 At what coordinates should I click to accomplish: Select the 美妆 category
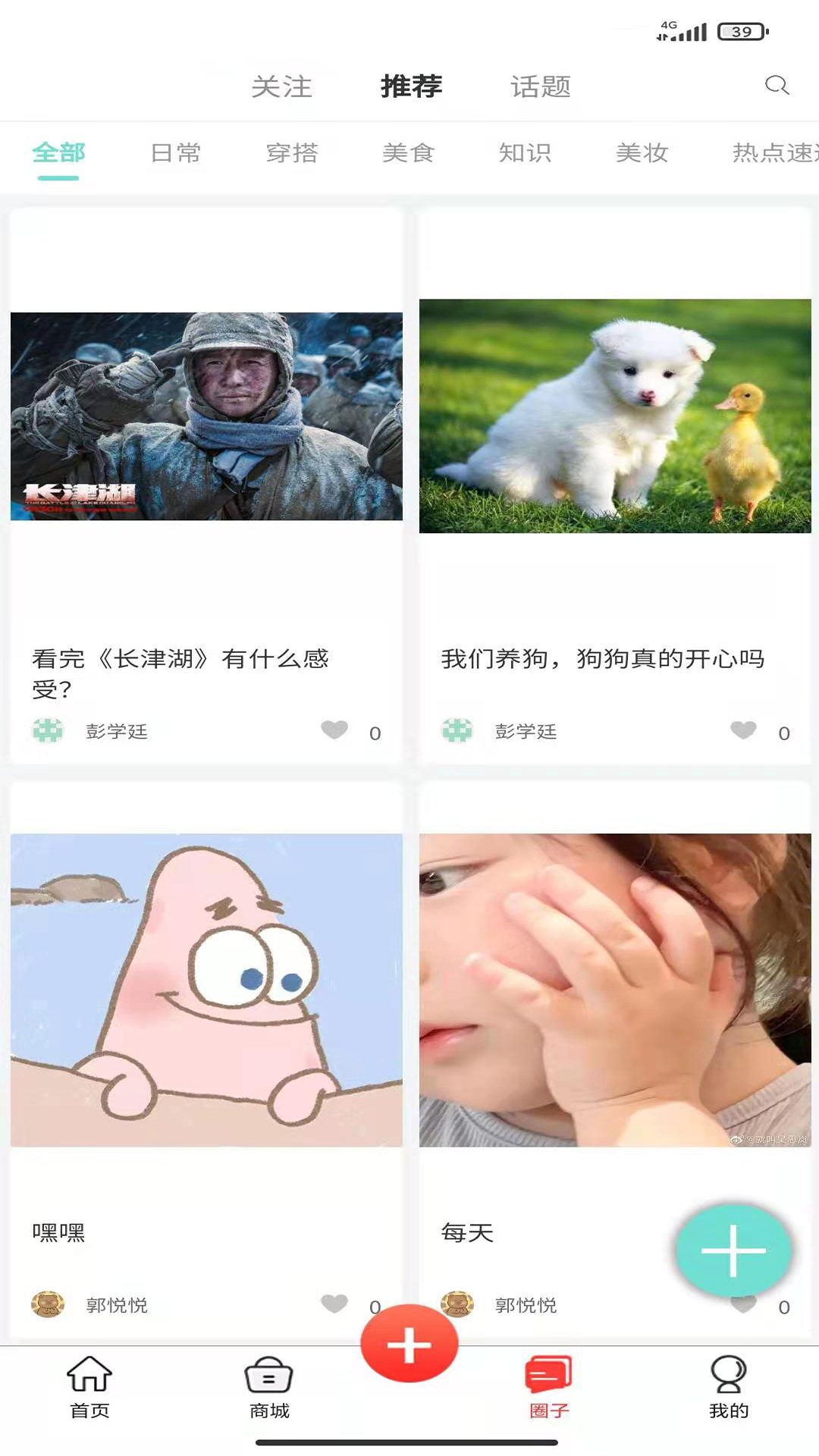[642, 153]
